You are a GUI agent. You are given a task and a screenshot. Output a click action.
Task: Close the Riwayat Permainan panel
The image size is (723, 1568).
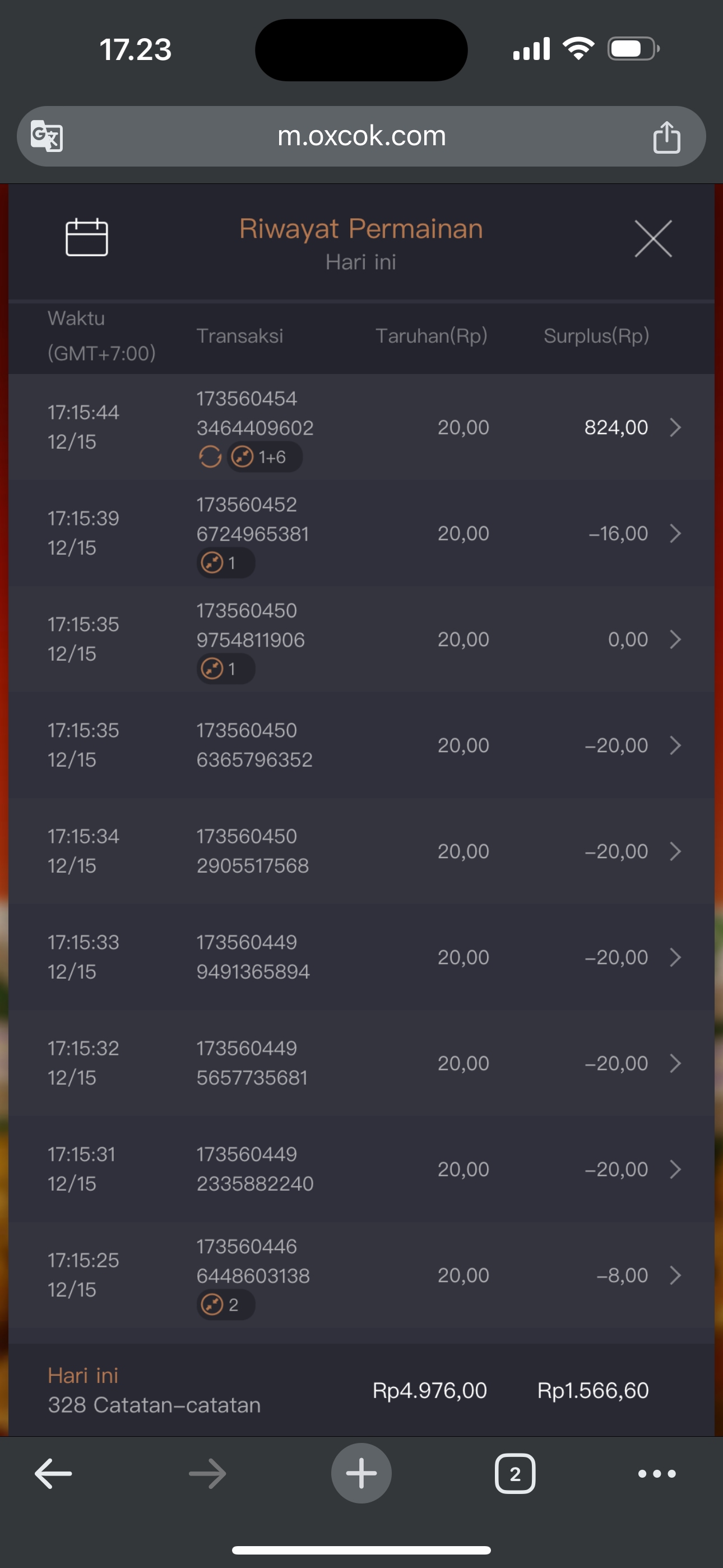coord(652,238)
